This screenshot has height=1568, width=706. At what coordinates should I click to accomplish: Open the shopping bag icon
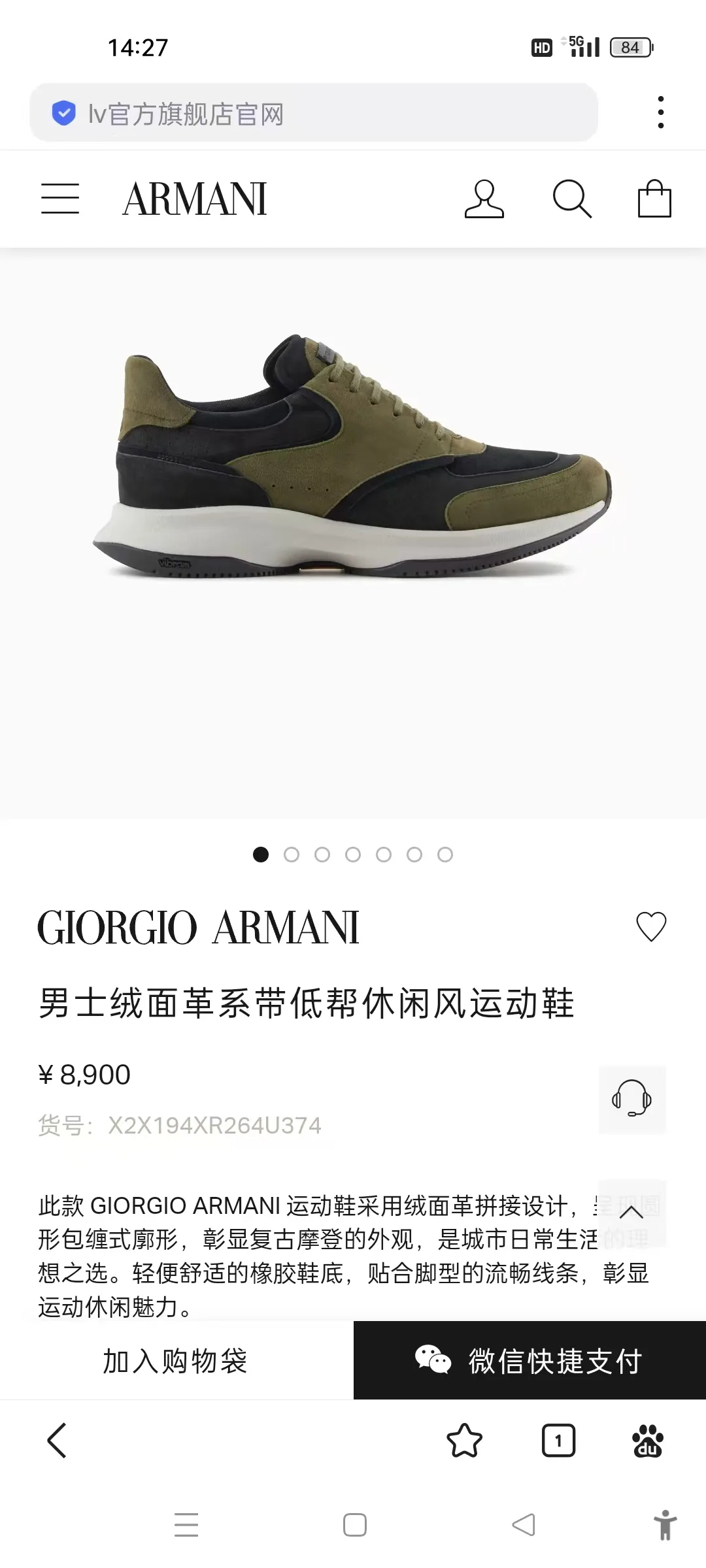[654, 199]
